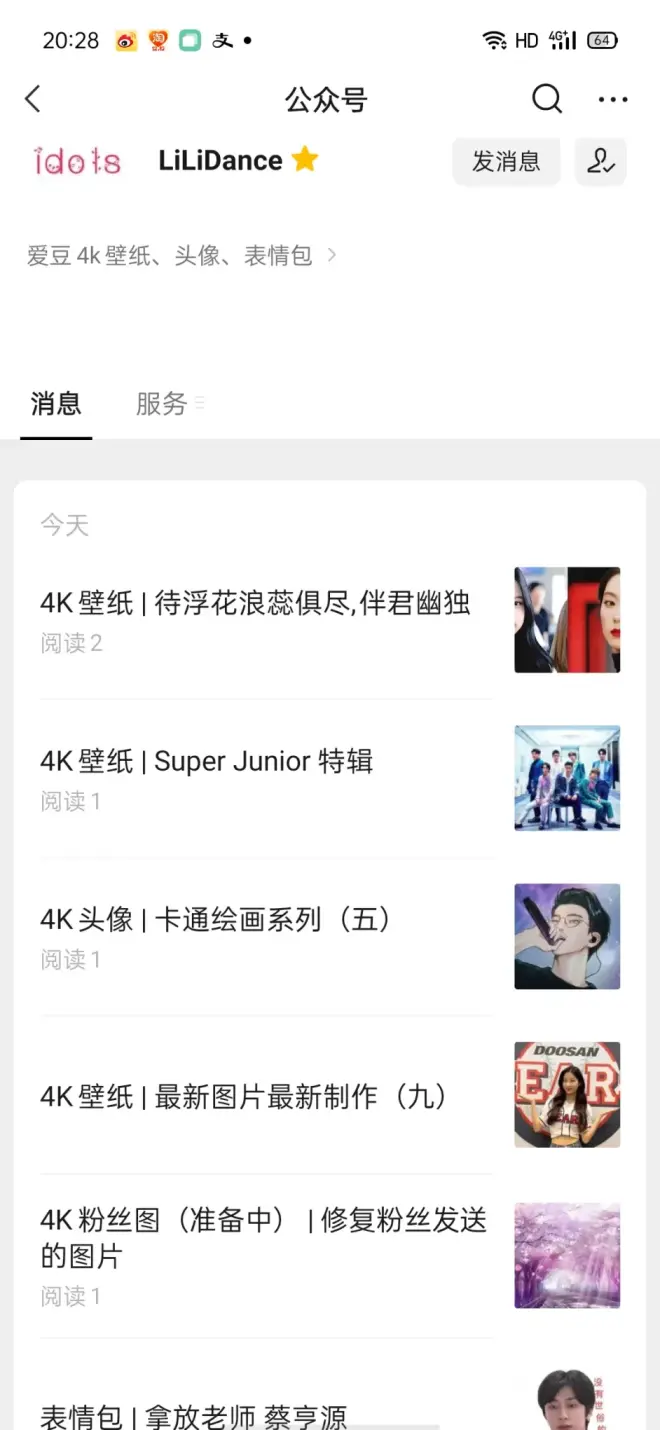The width and height of the screenshot is (660, 1430).
Task: Open the Super Junior 特辑 wallpaper article
Action: (x=207, y=762)
